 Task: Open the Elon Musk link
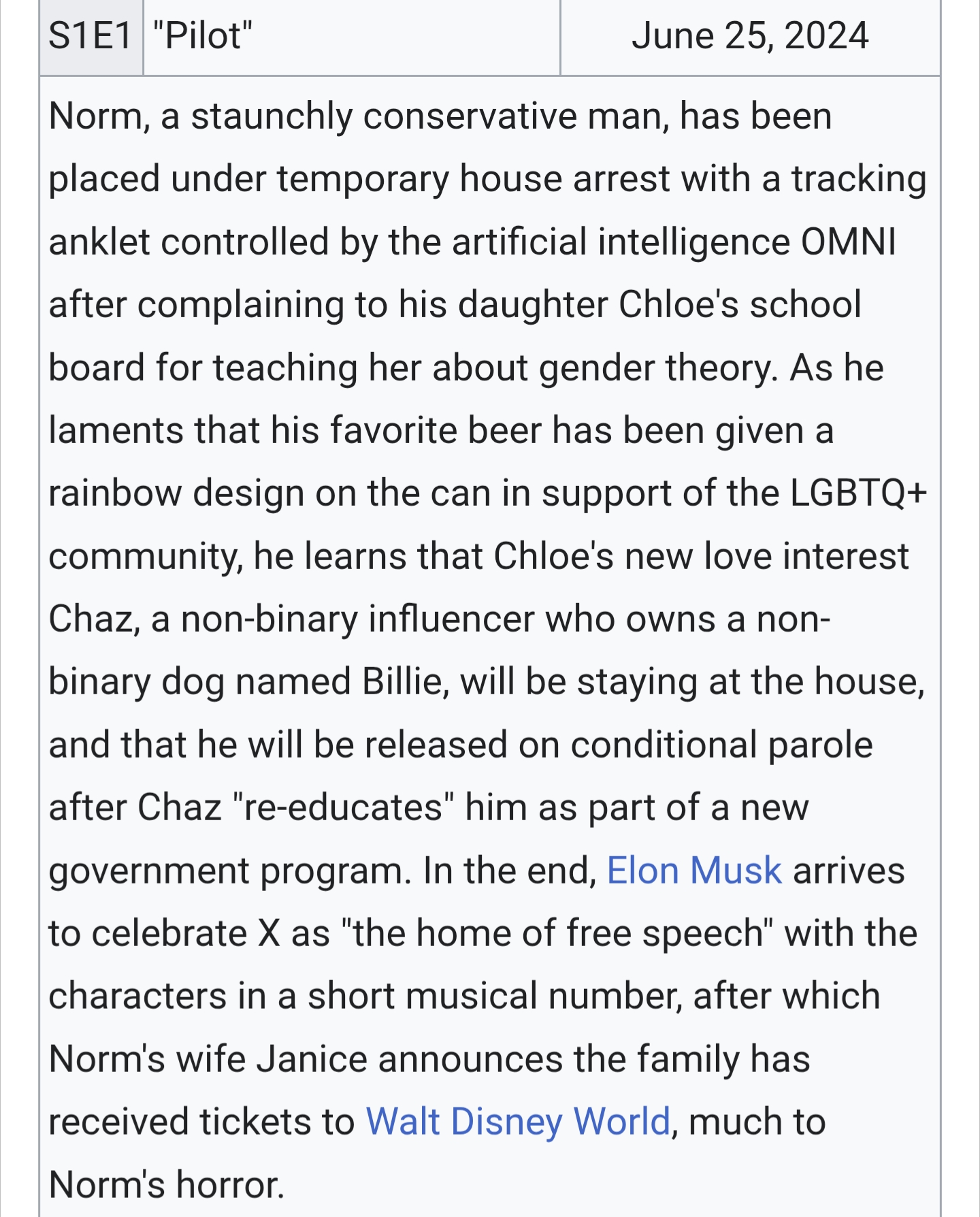point(693,871)
